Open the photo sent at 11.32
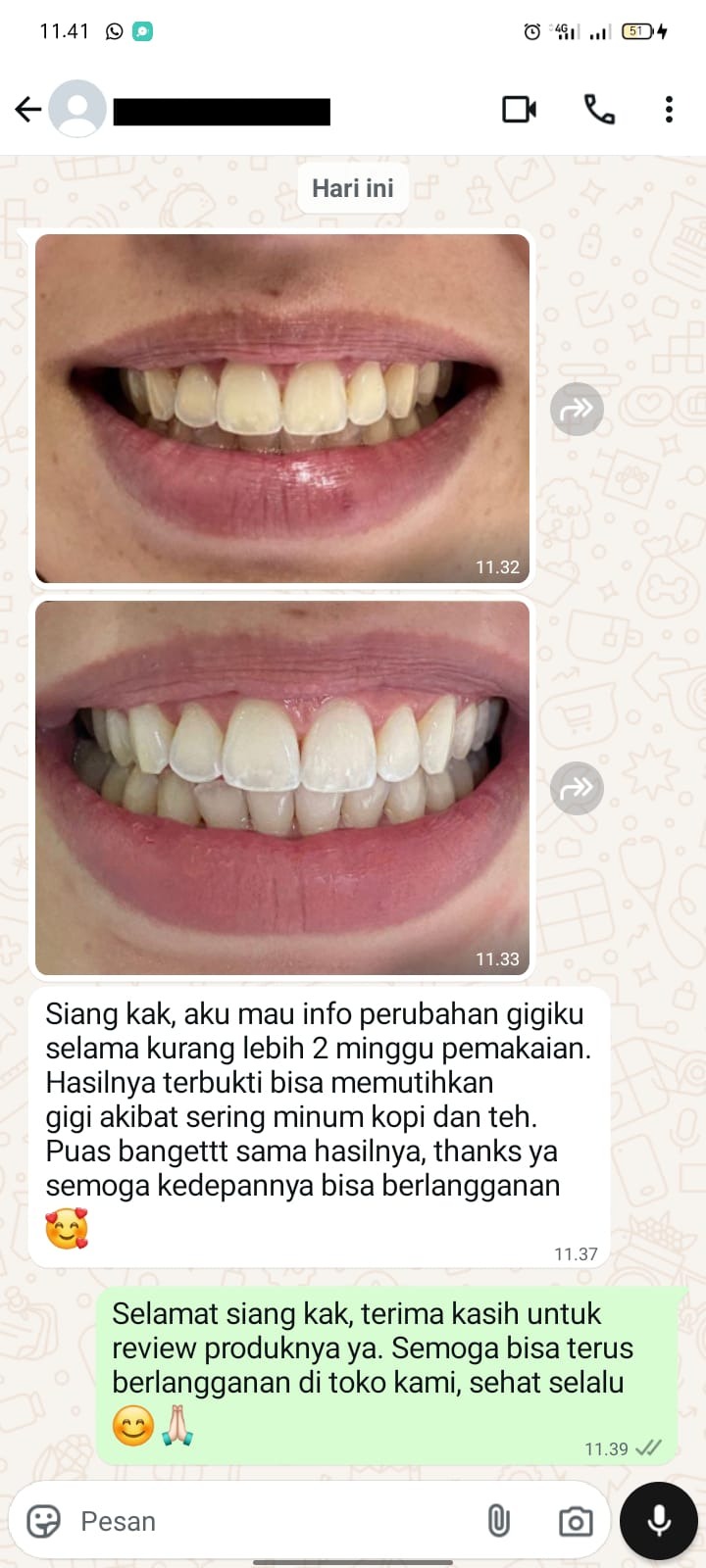Screen dimensions: 706x1568 (x=282, y=408)
